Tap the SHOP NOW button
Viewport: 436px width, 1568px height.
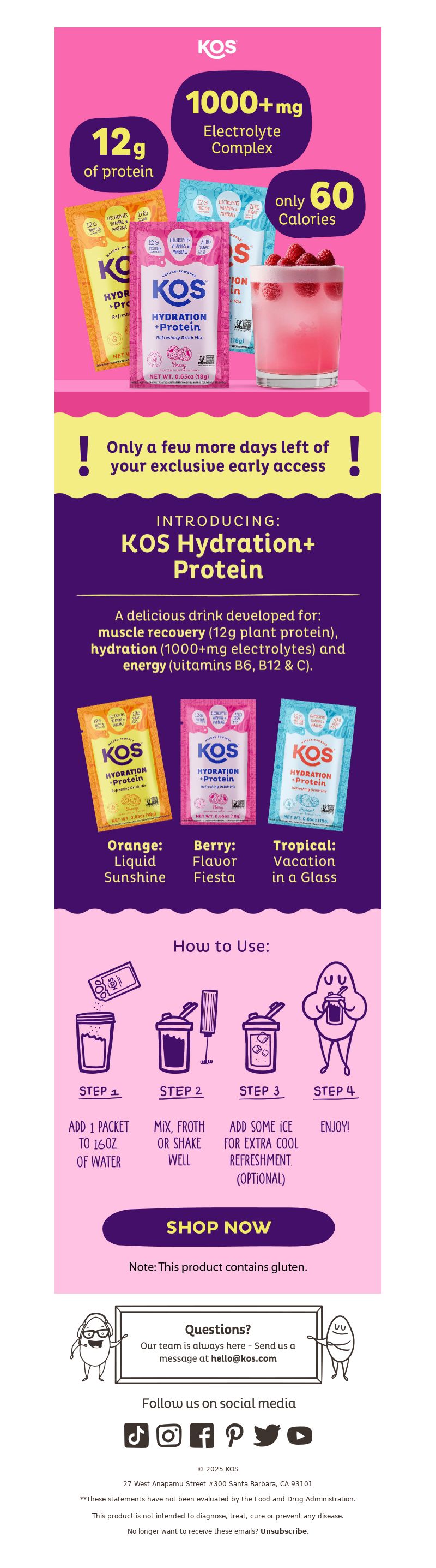click(x=219, y=1226)
